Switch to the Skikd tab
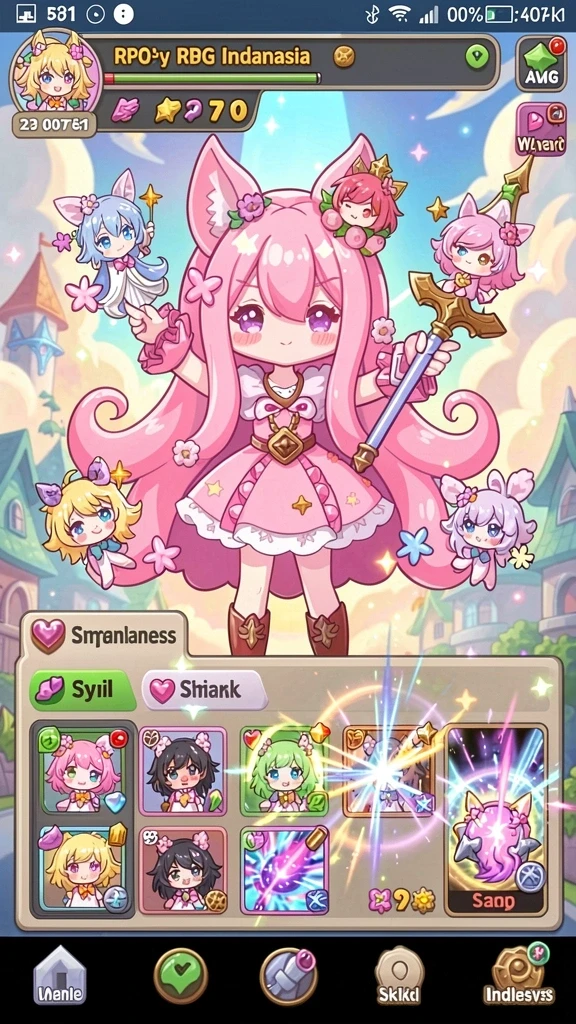 (398, 977)
